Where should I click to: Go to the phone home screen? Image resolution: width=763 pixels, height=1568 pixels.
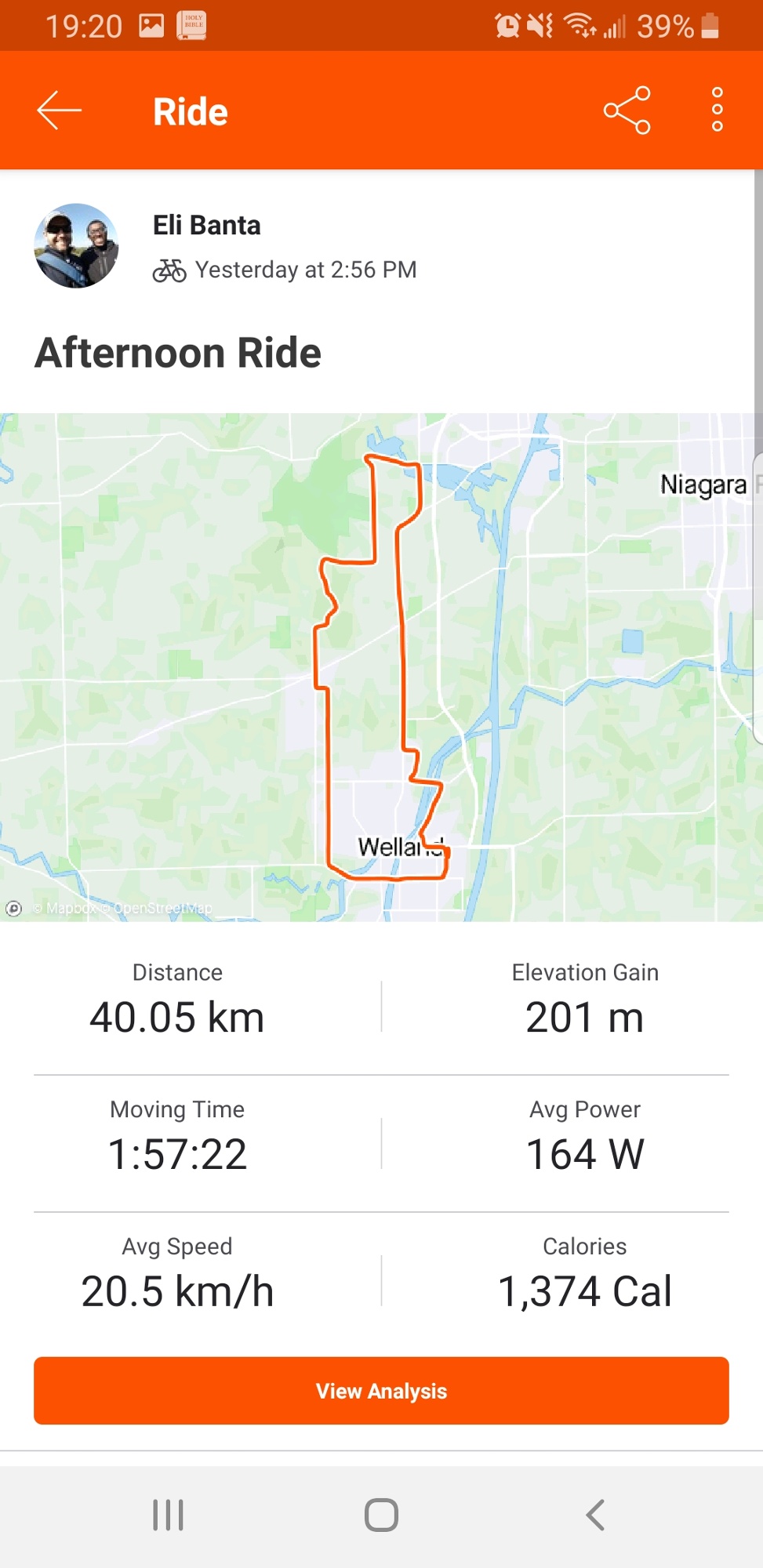tap(381, 1515)
